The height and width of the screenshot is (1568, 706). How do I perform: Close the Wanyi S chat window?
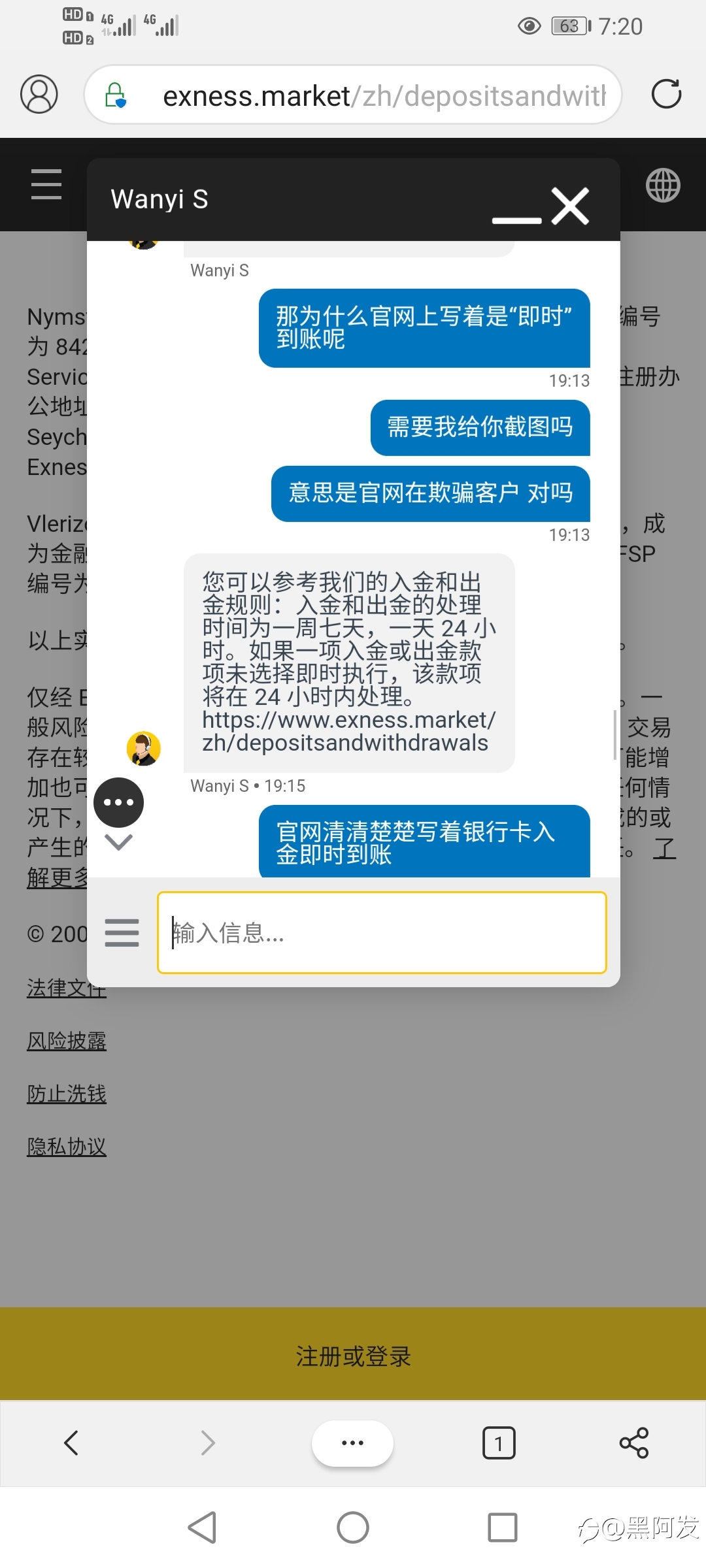point(570,206)
